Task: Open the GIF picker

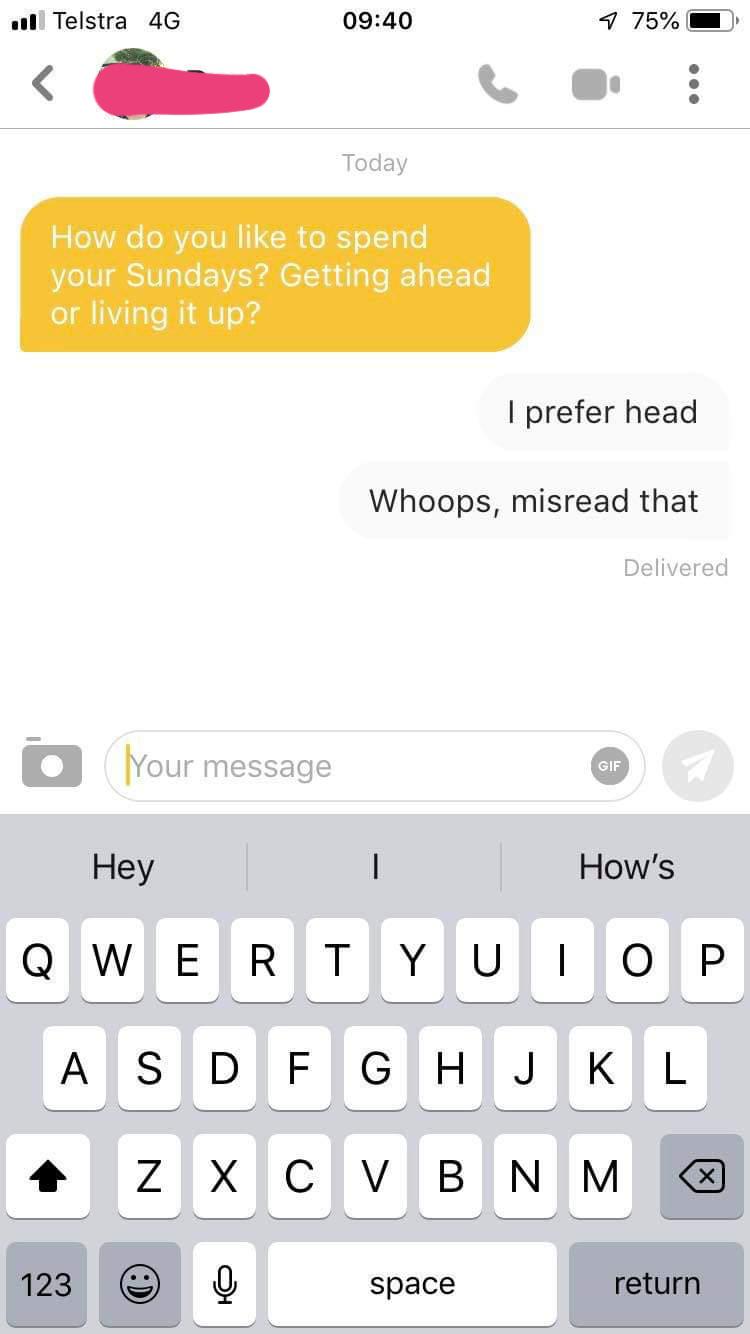Action: (x=609, y=766)
